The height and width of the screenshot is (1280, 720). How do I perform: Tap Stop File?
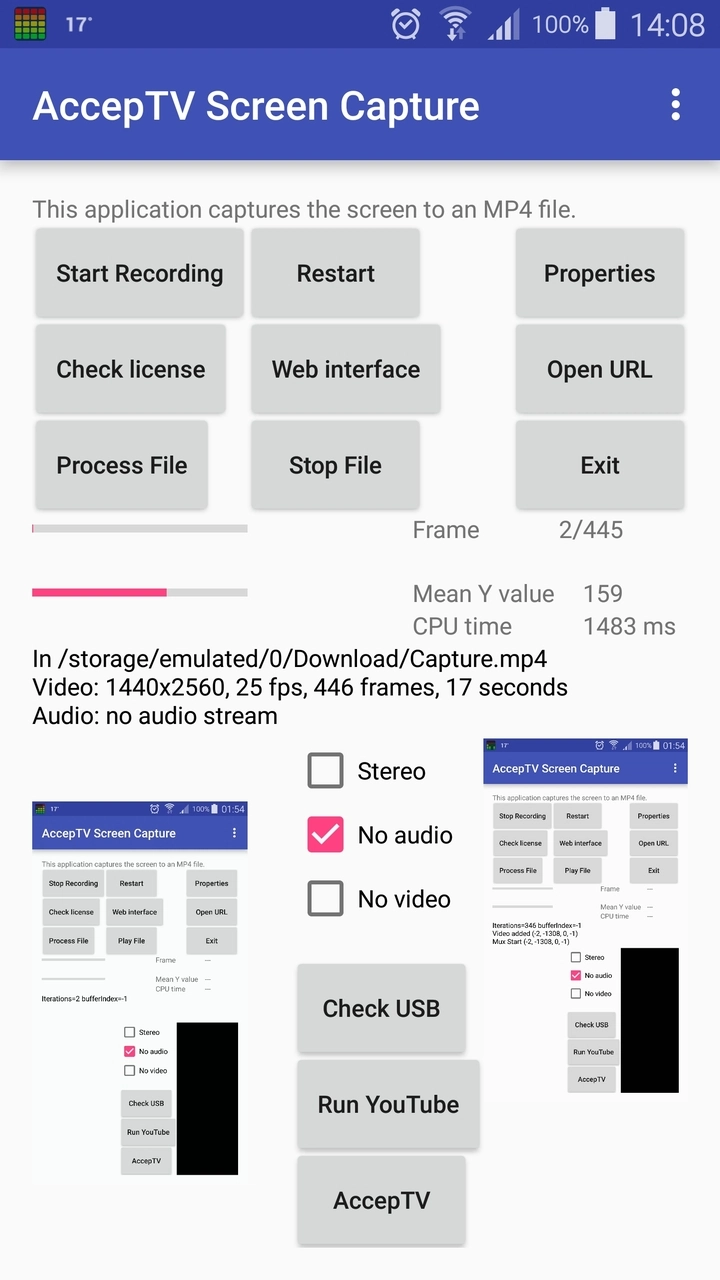(x=335, y=465)
